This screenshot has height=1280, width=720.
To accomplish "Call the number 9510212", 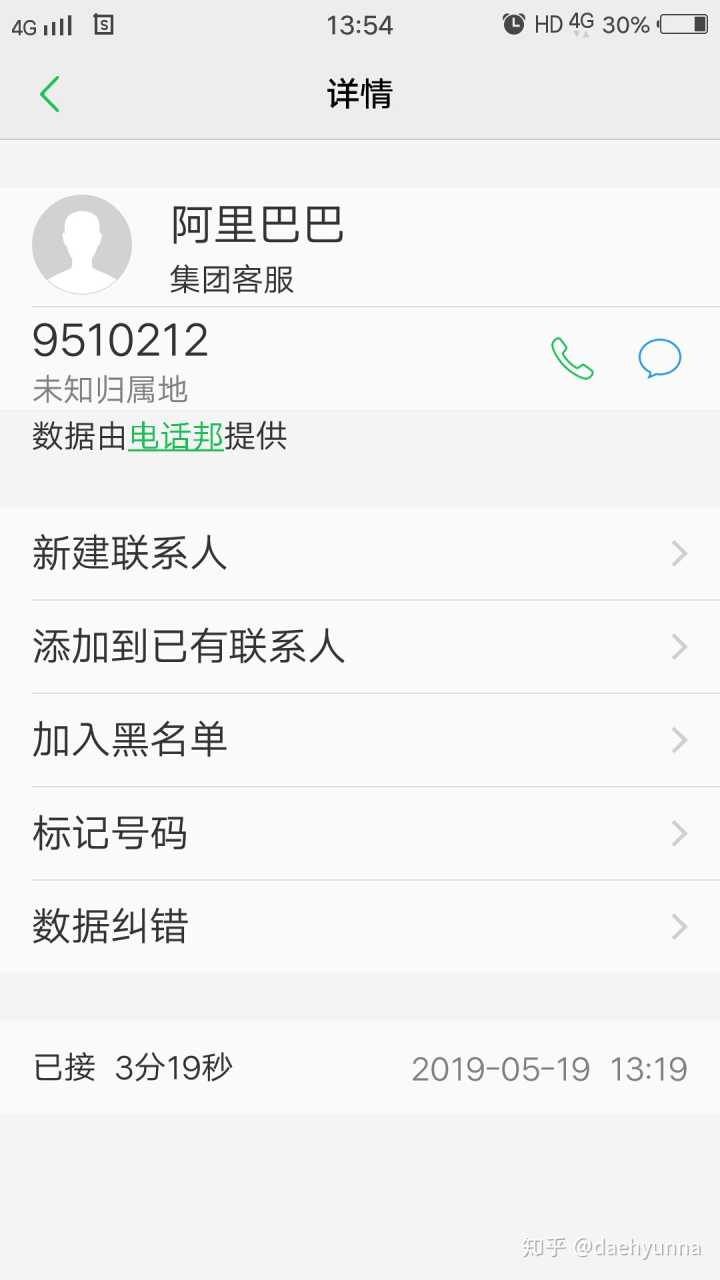I will tap(572, 358).
